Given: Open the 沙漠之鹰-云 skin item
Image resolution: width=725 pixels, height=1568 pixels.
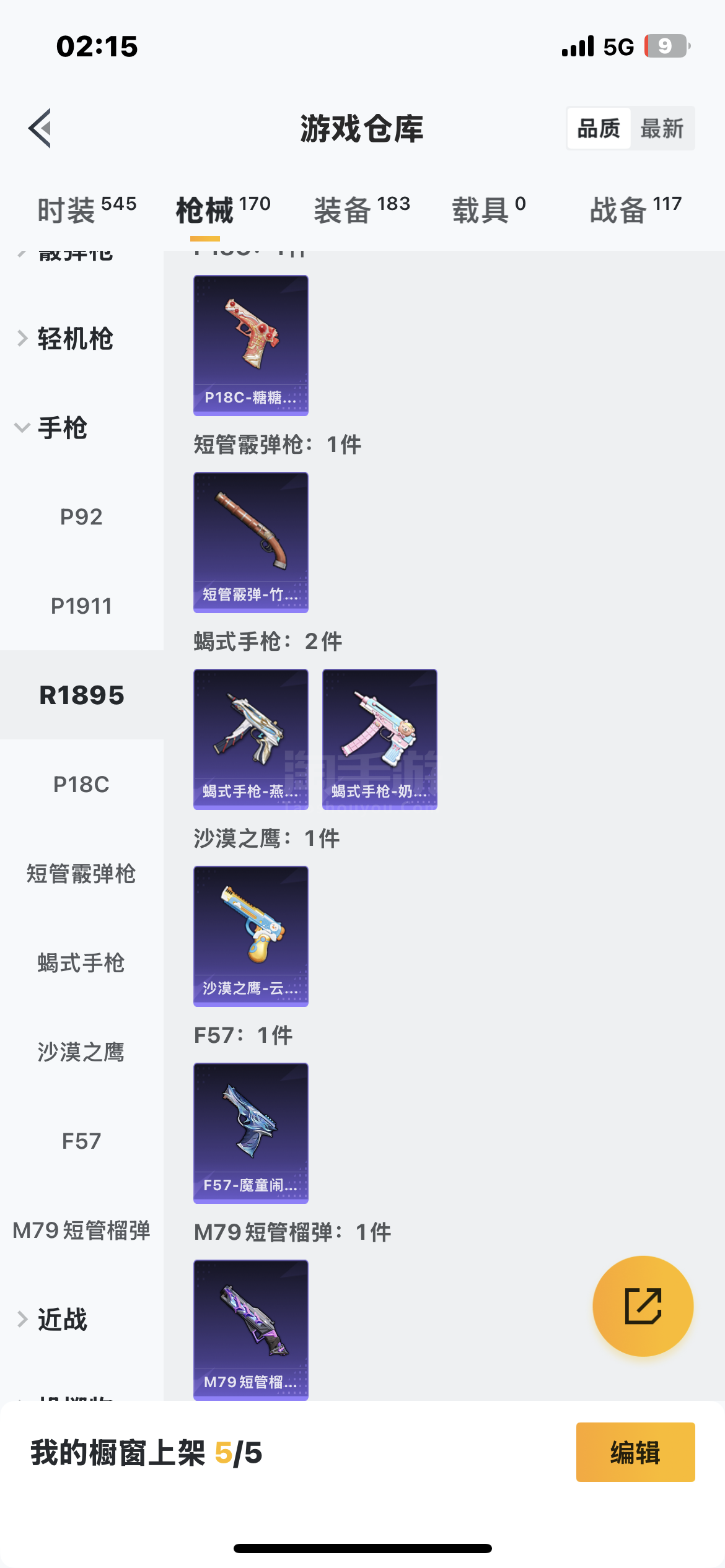Looking at the screenshot, I should click(x=250, y=936).
